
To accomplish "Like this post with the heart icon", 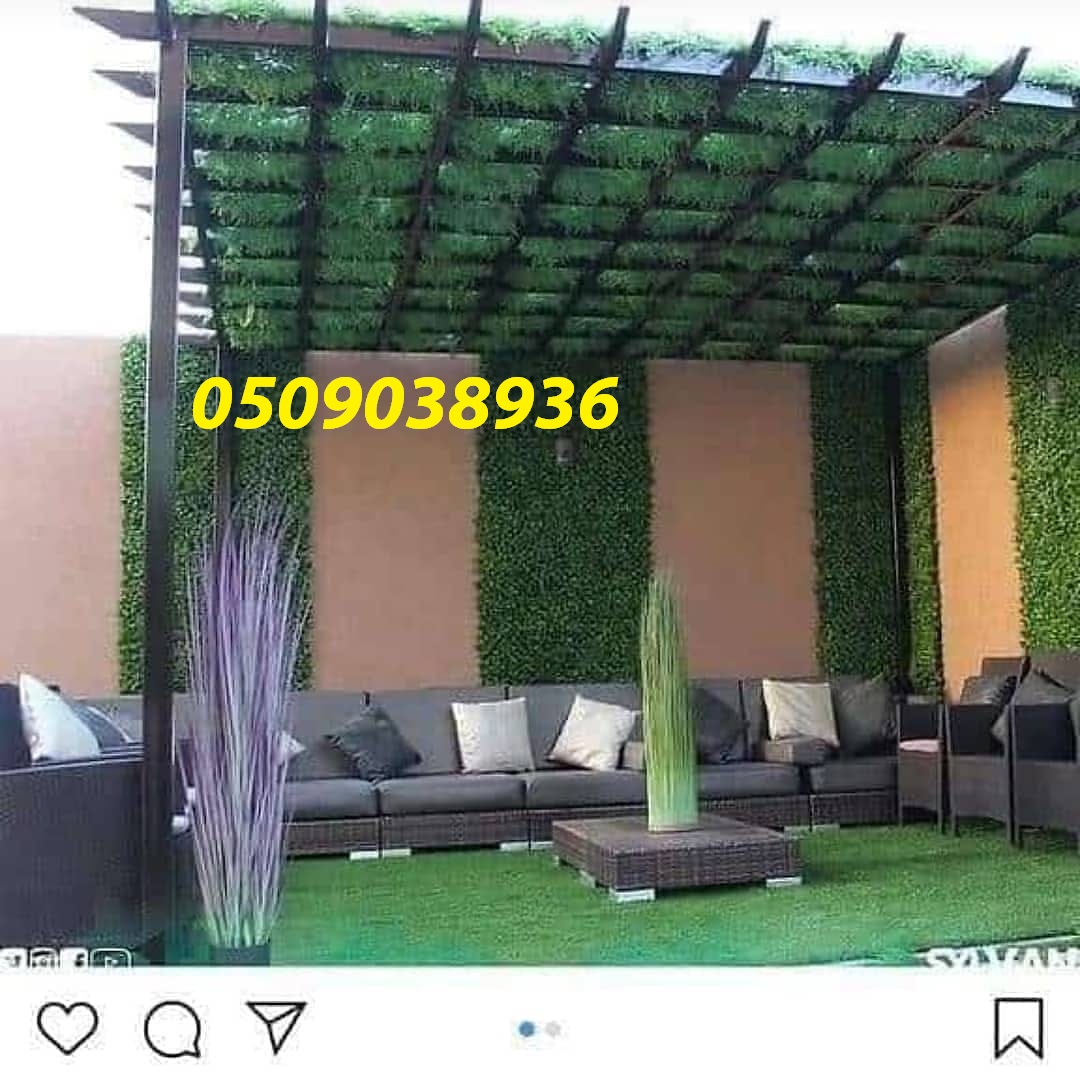I will pyautogui.click(x=67, y=1027).
